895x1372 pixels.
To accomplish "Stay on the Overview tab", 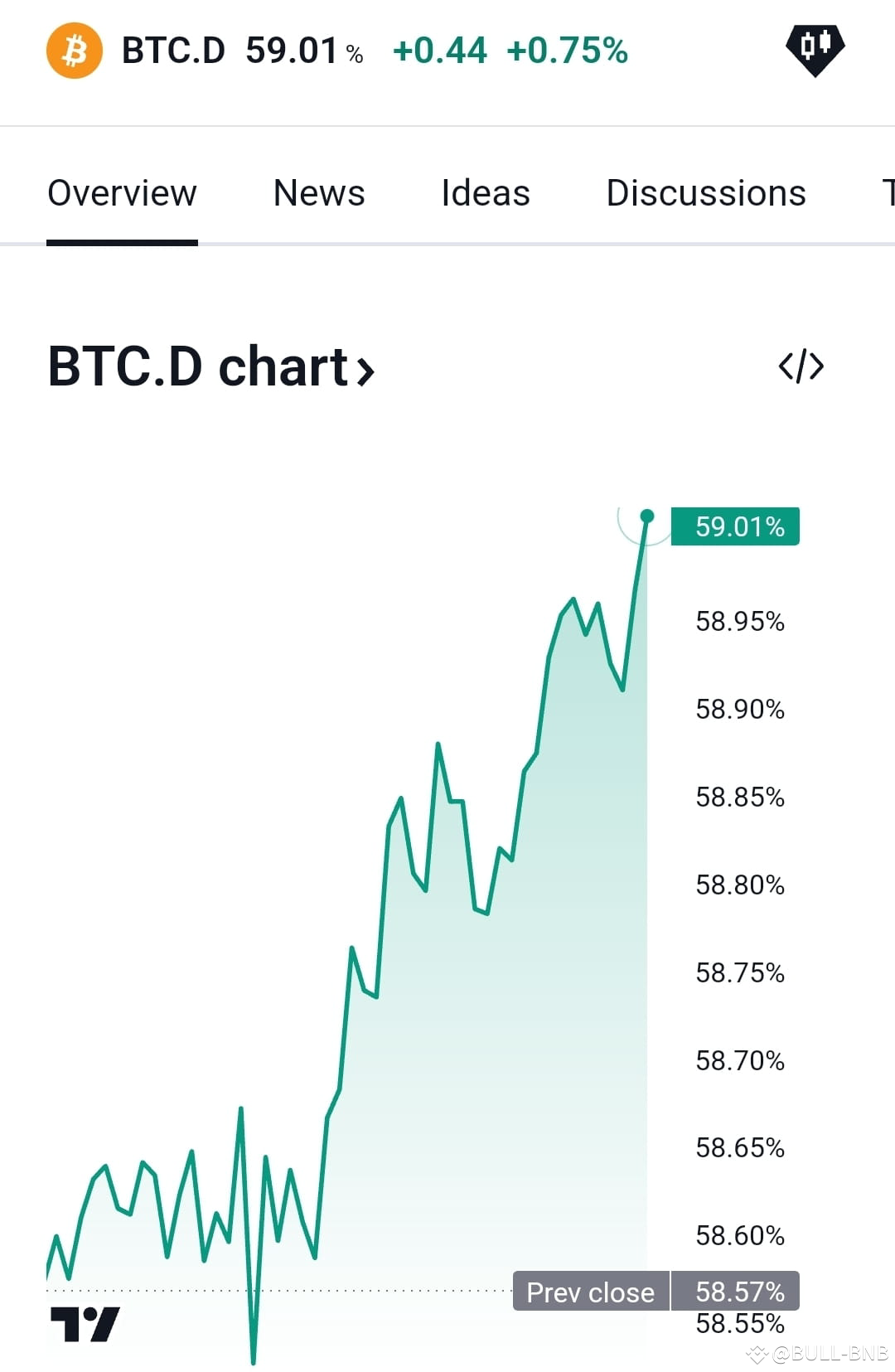I will tap(121, 192).
